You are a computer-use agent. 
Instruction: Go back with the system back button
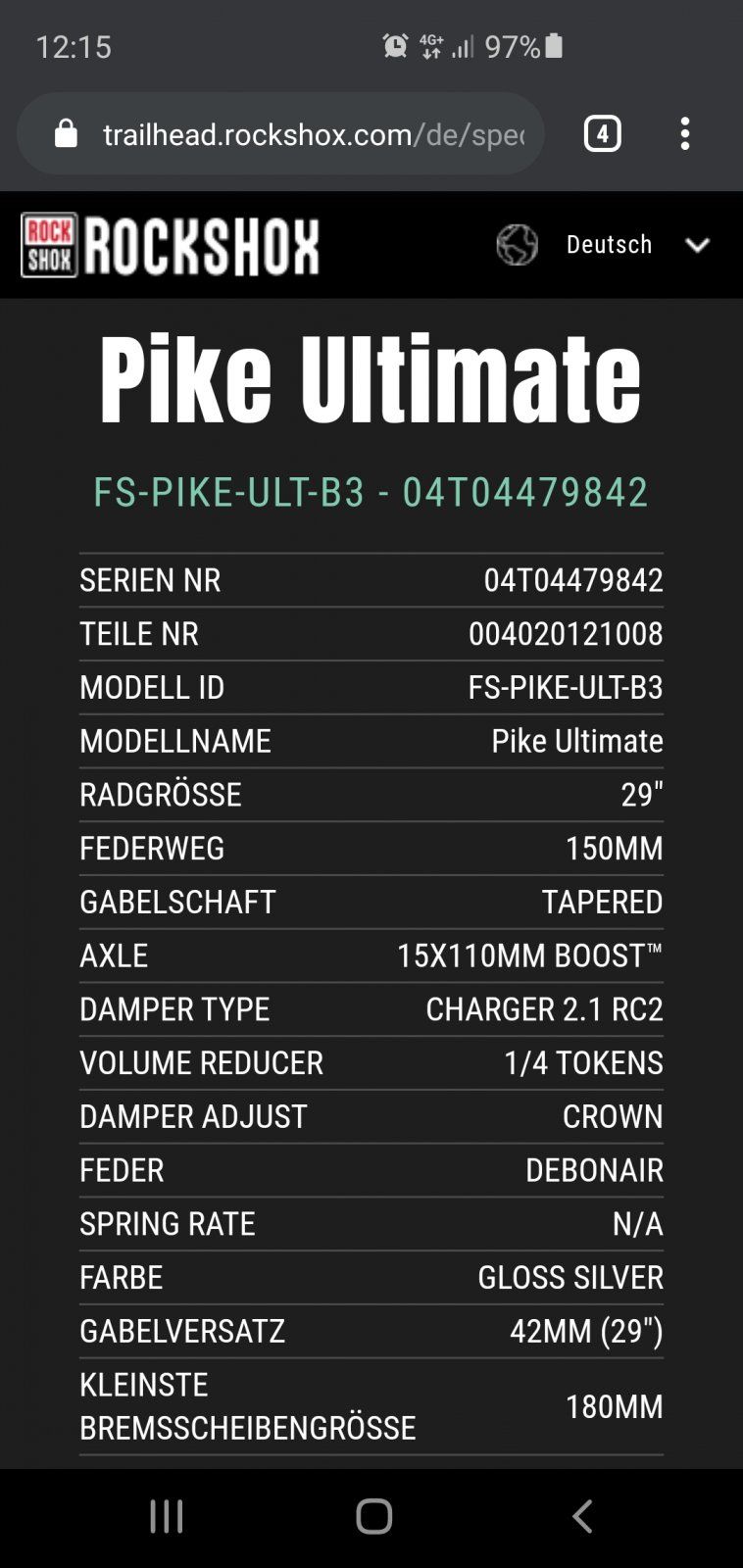(x=582, y=1516)
